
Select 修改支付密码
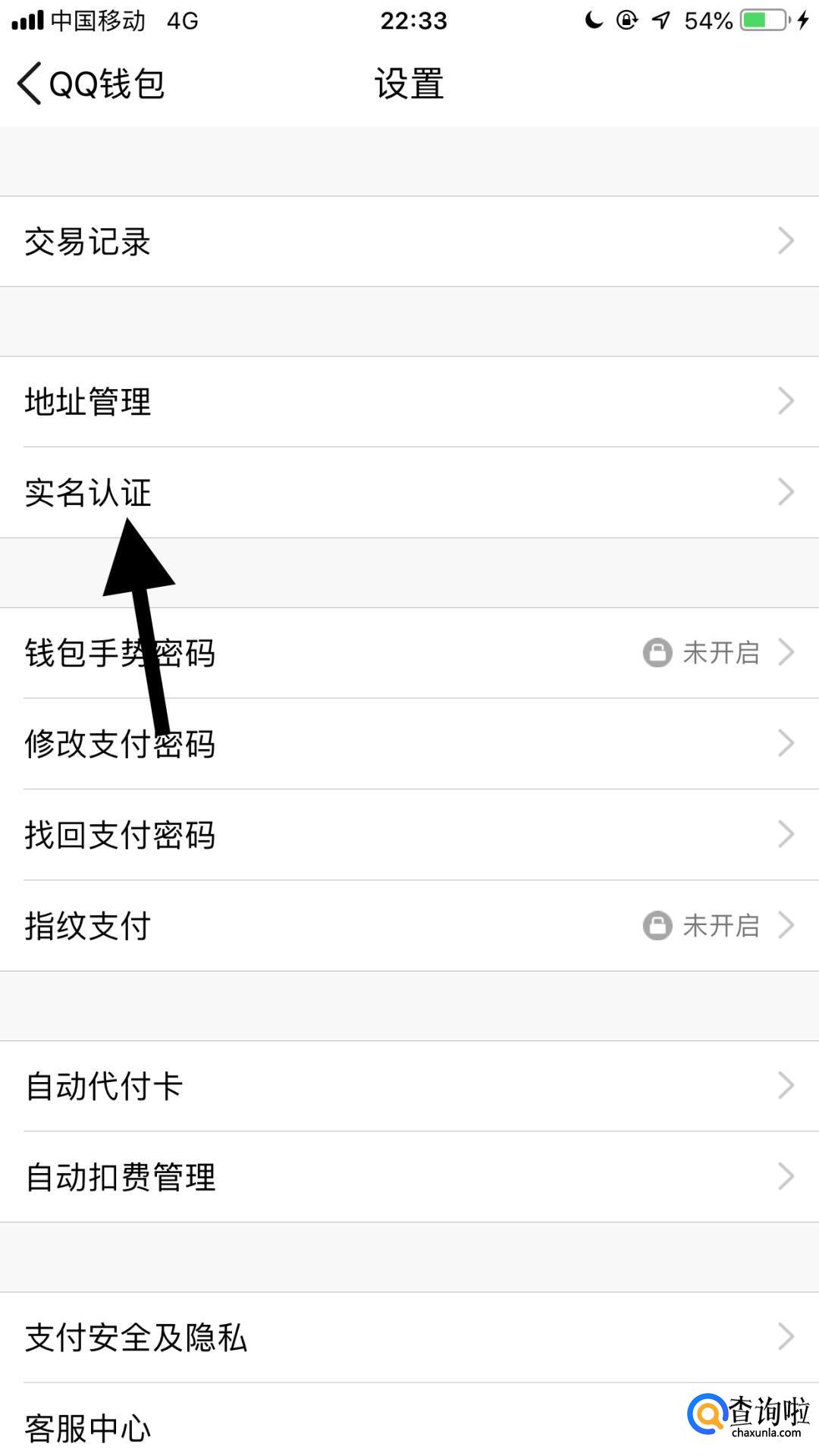point(409,744)
